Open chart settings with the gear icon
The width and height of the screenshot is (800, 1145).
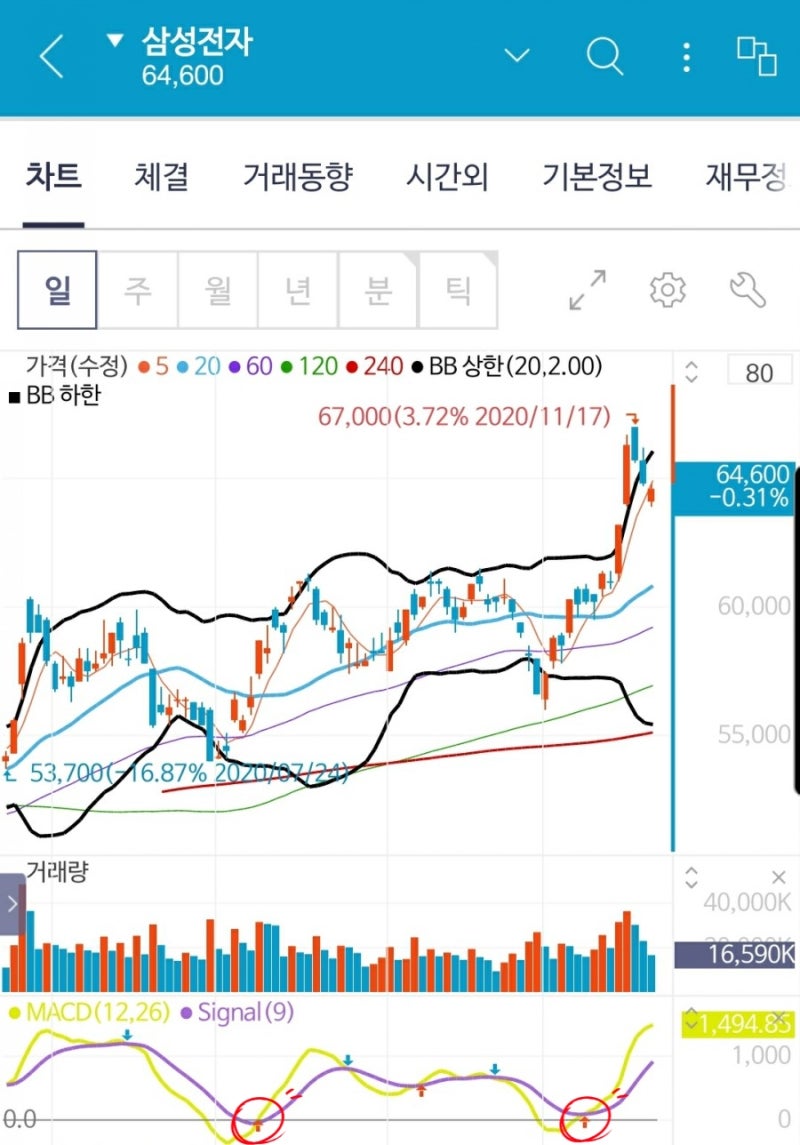pos(665,290)
